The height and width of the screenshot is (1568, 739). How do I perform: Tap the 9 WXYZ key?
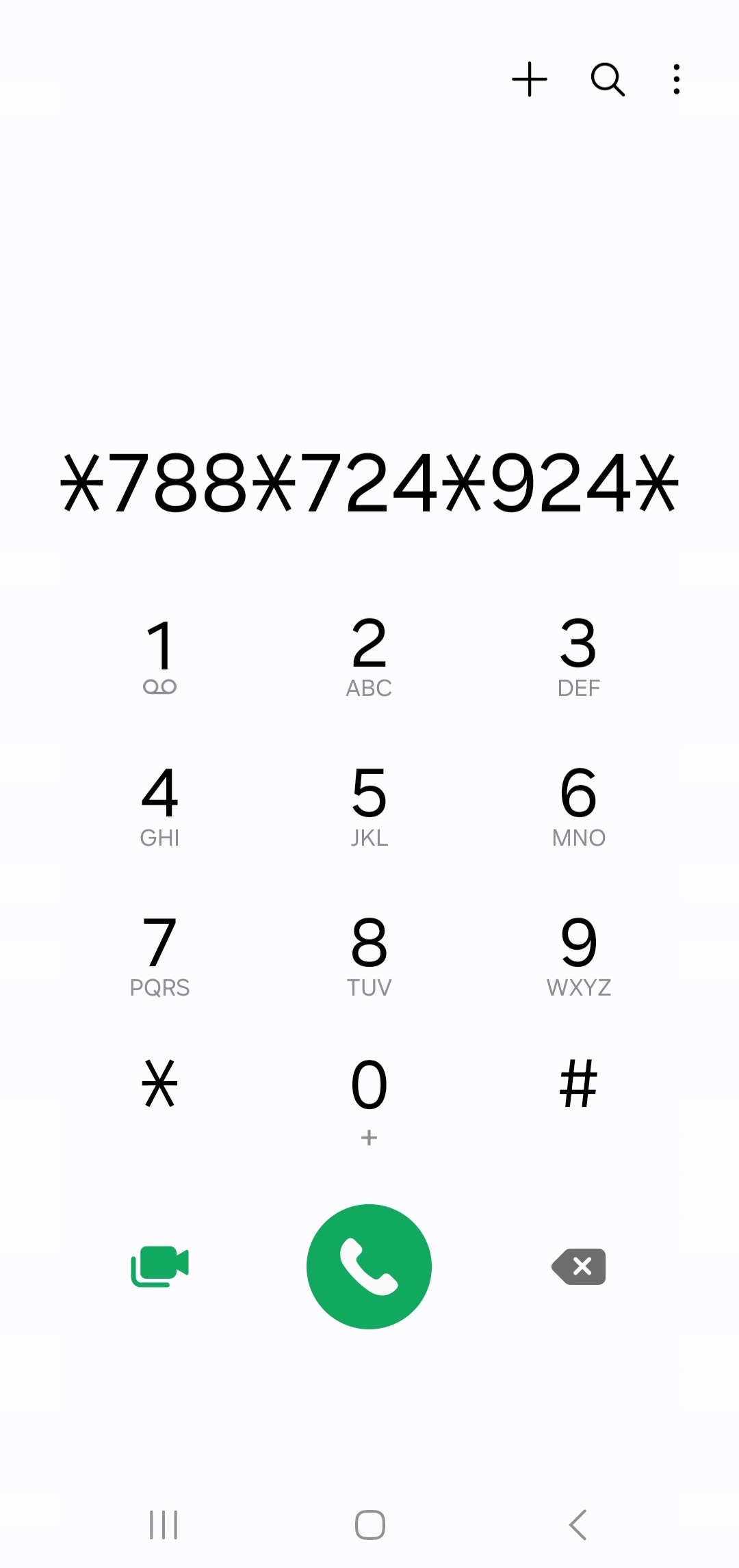click(x=578, y=955)
